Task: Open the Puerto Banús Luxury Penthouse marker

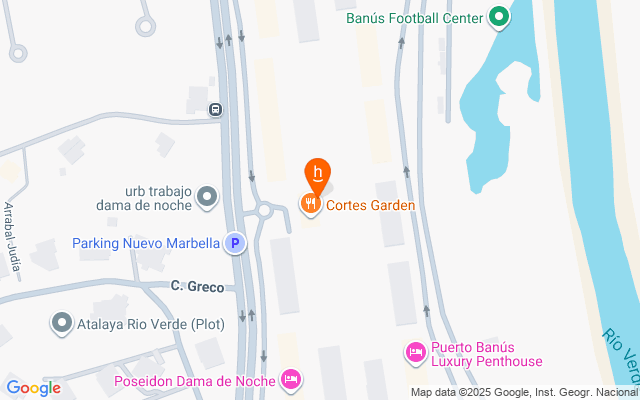Action: [x=415, y=352]
